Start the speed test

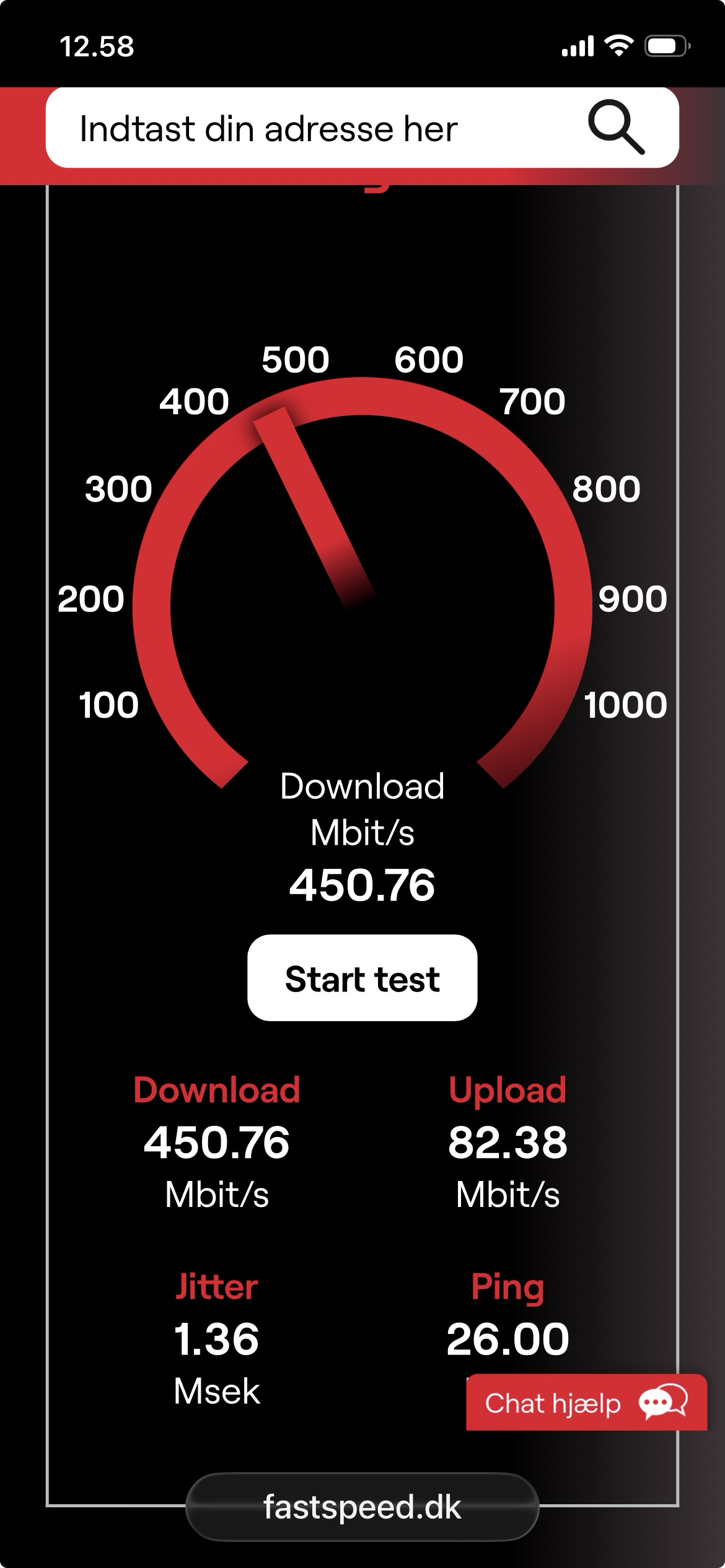click(x=362, y=979)
